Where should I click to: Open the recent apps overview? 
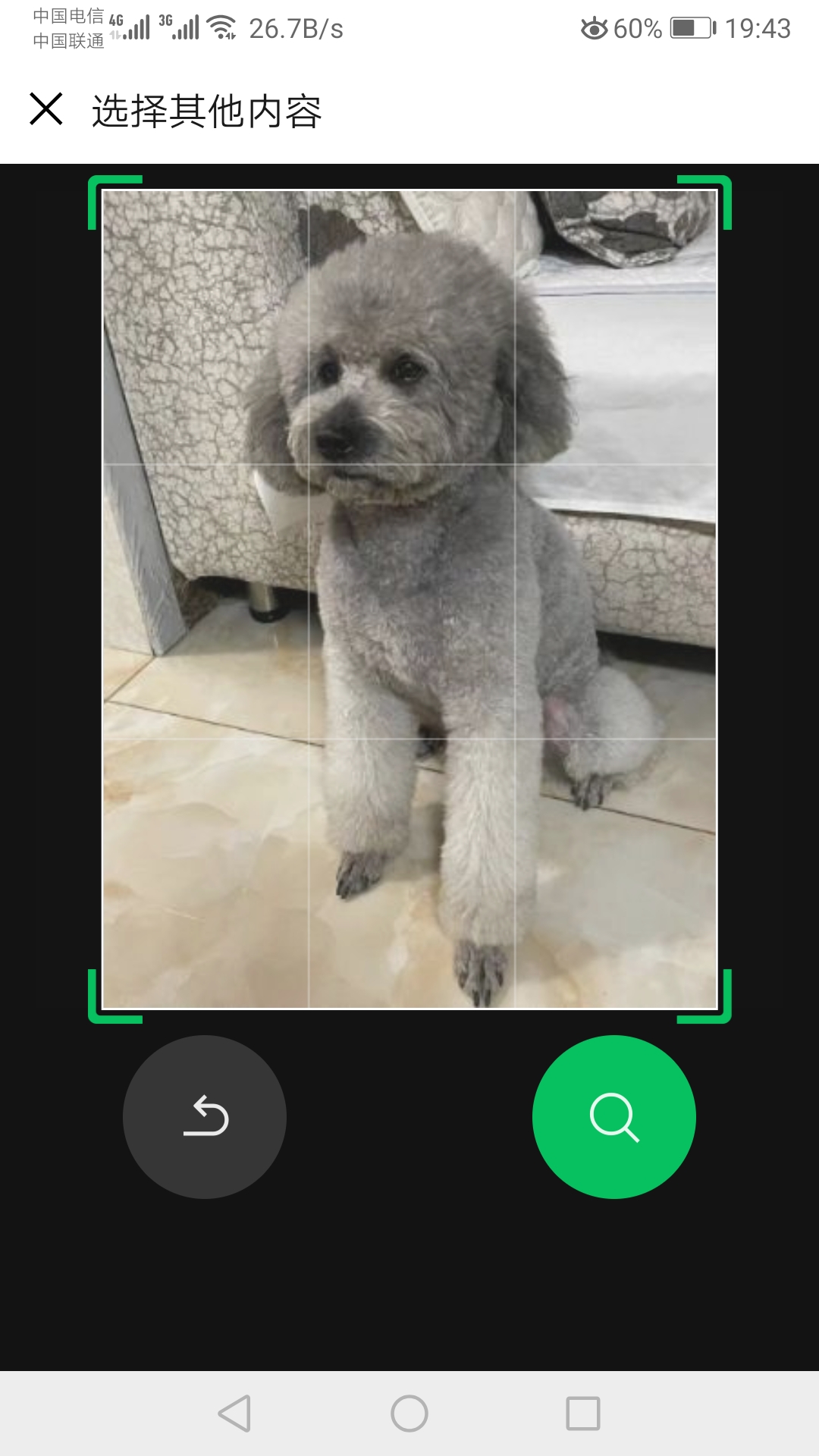point(583,1414)
